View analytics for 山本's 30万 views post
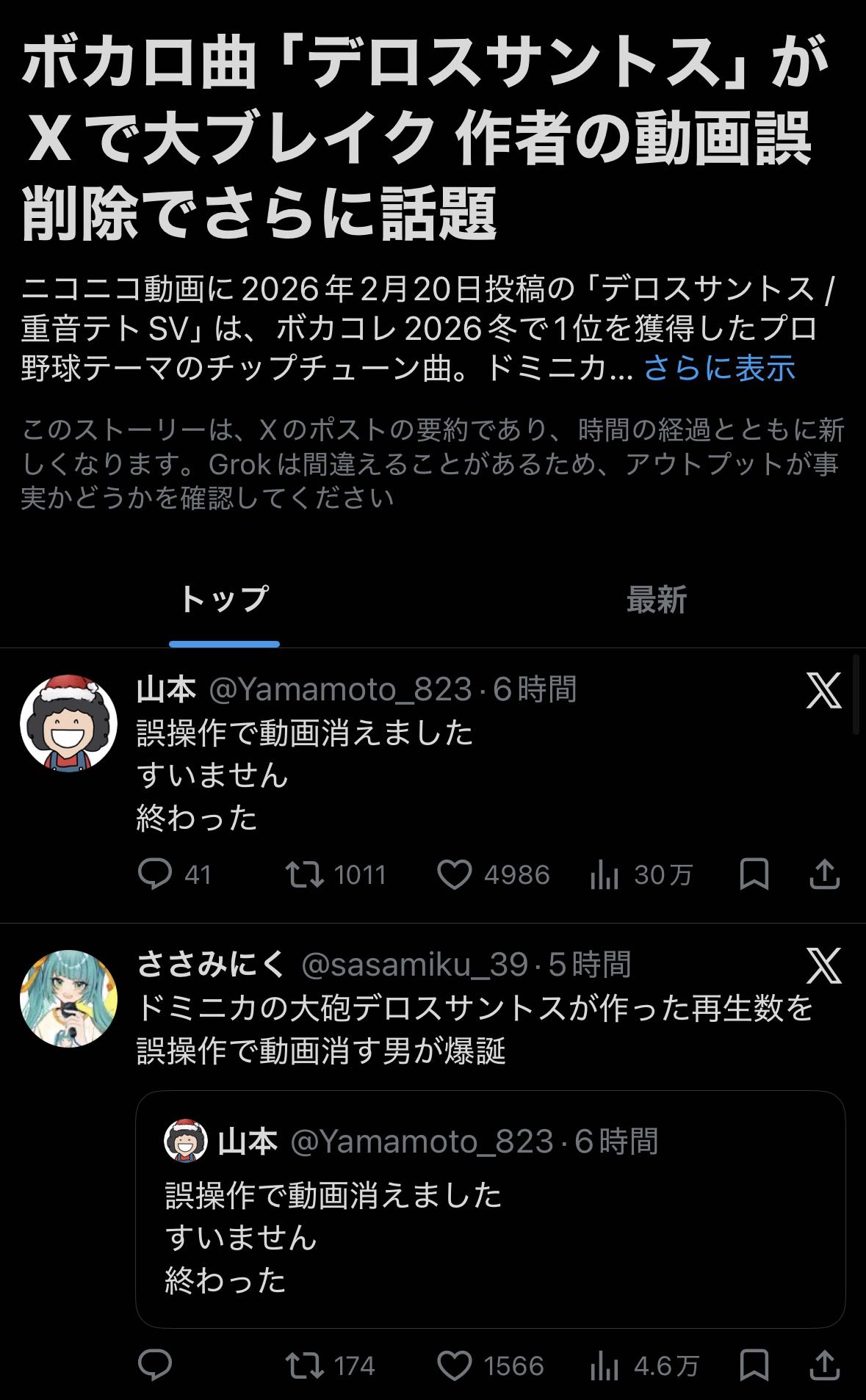This screenshot has height=1400, width=866. tap(605, 874)
